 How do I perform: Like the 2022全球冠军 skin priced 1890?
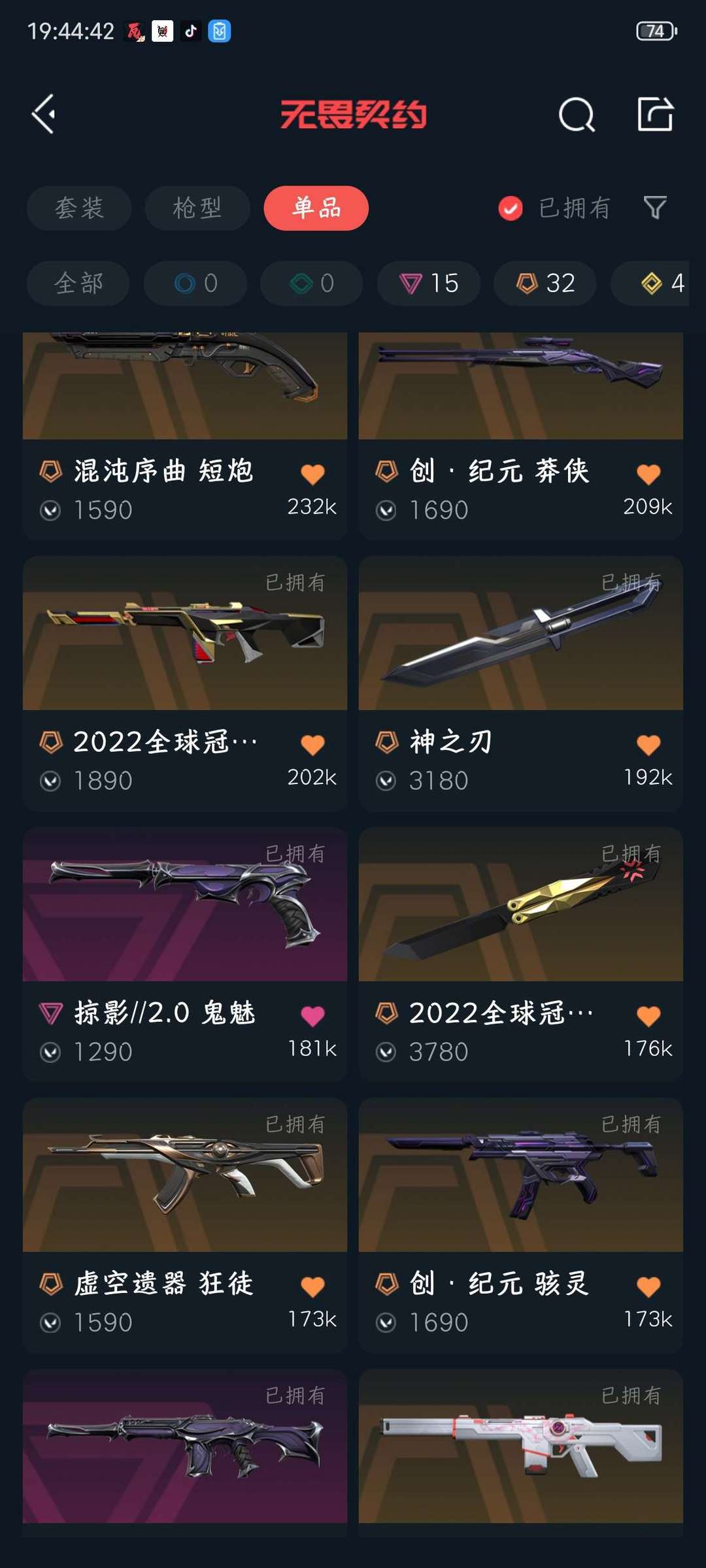pos(312,745)
